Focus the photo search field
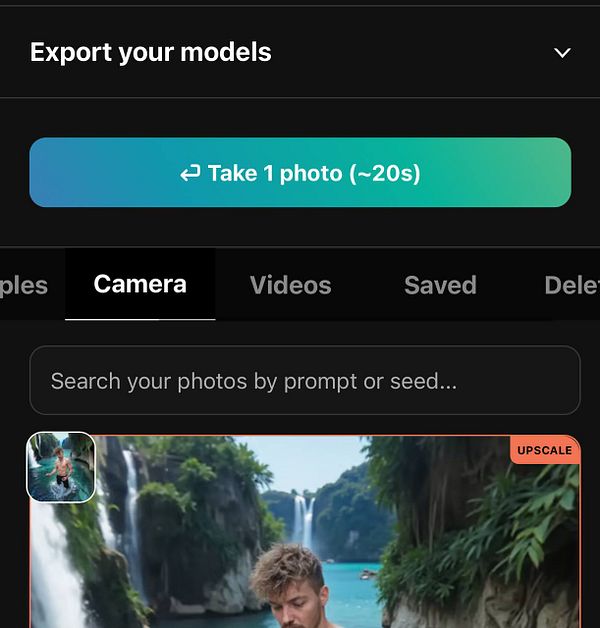 coord(305,381)
